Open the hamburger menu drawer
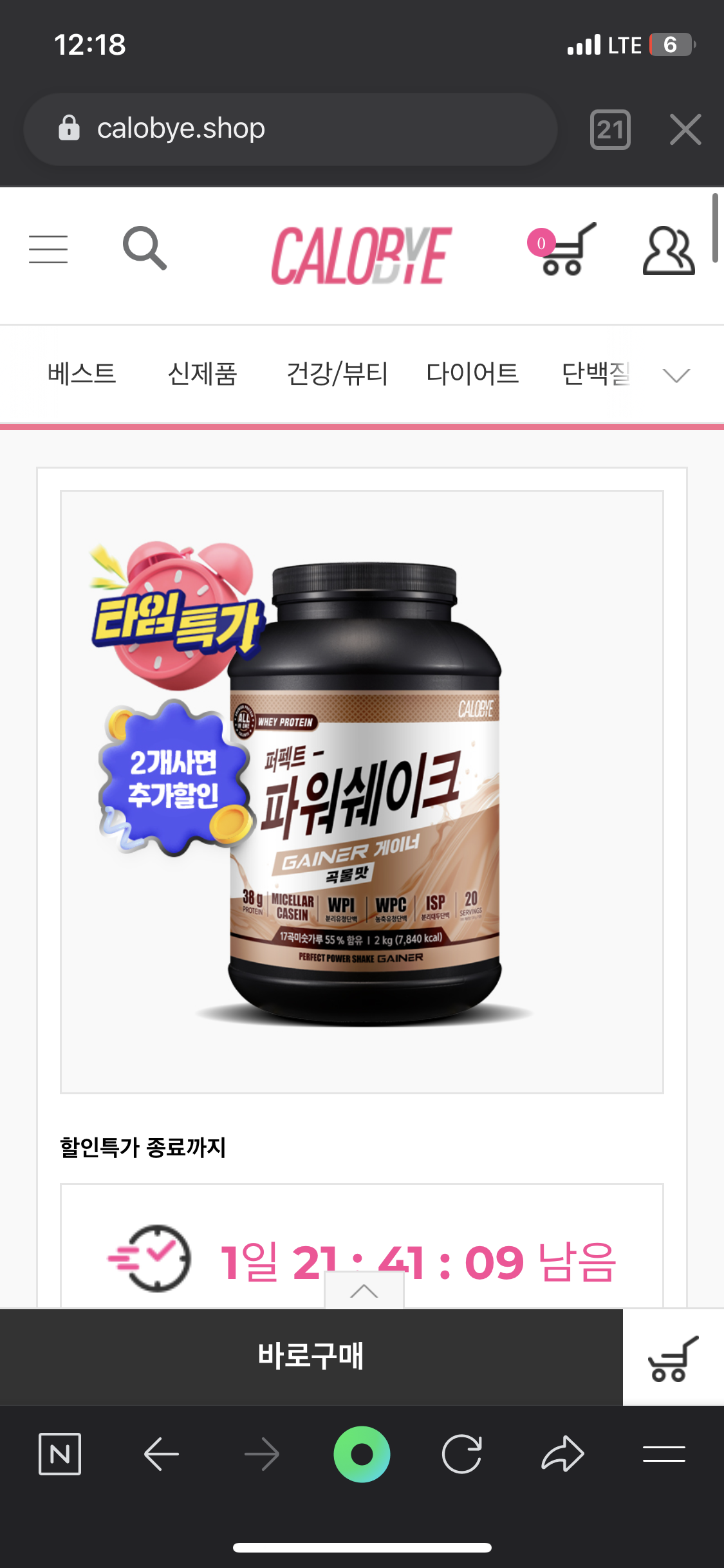 coord(48,249)
